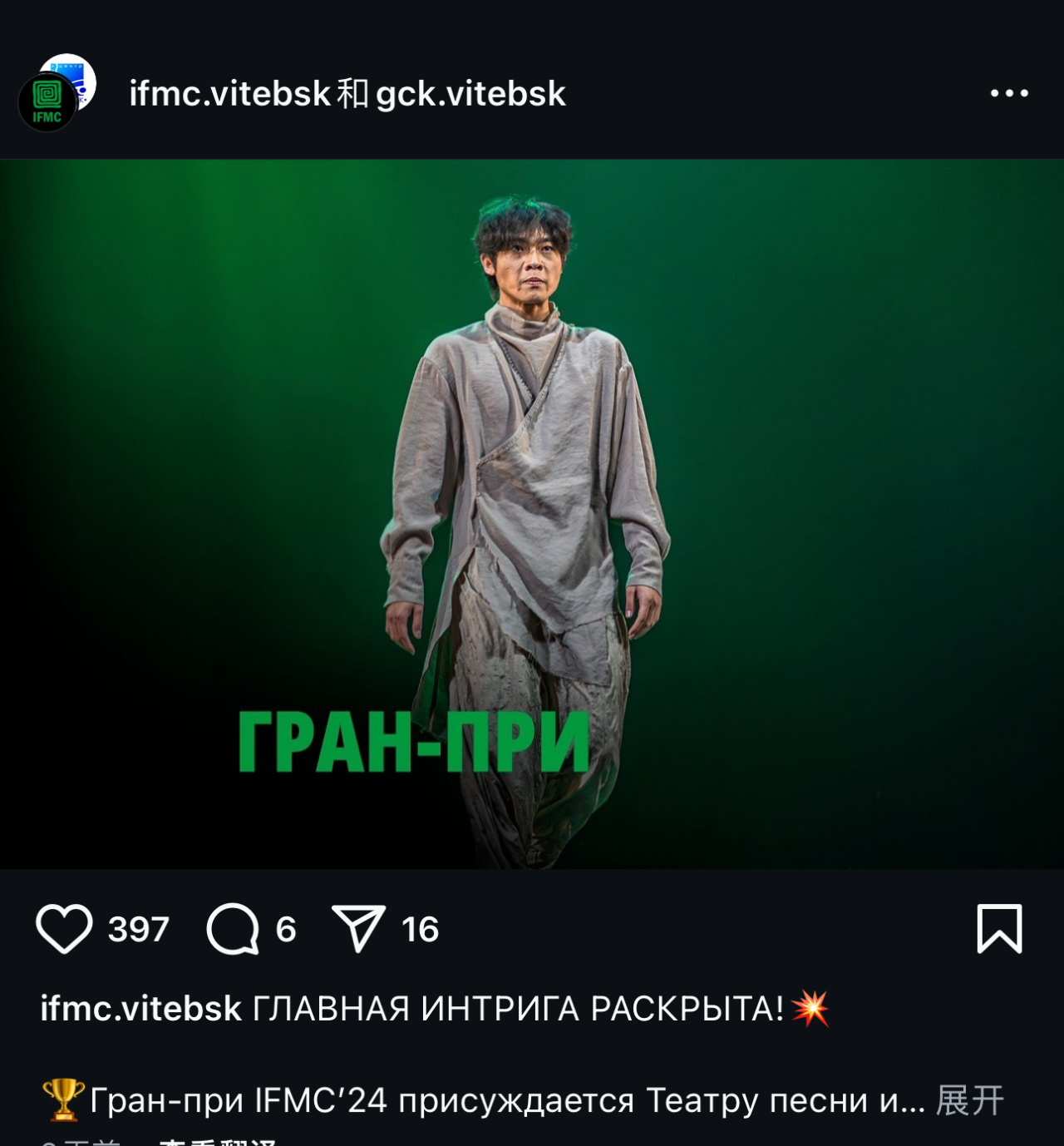
Task: Open ifmc.vitebsk username in caption
Action: [x=140, y=1008]
